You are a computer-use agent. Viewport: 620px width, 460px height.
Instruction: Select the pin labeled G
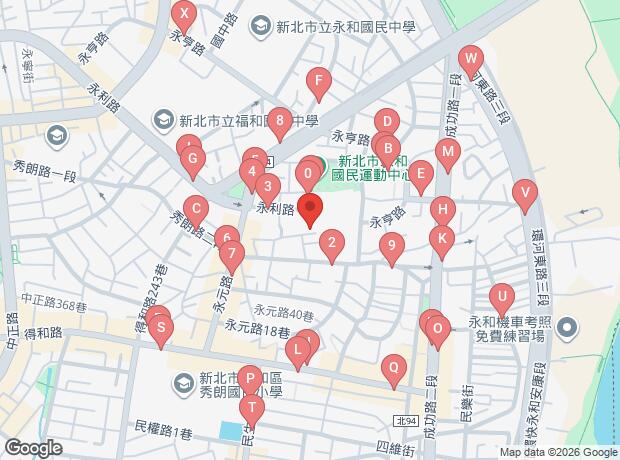click(194, 158)
